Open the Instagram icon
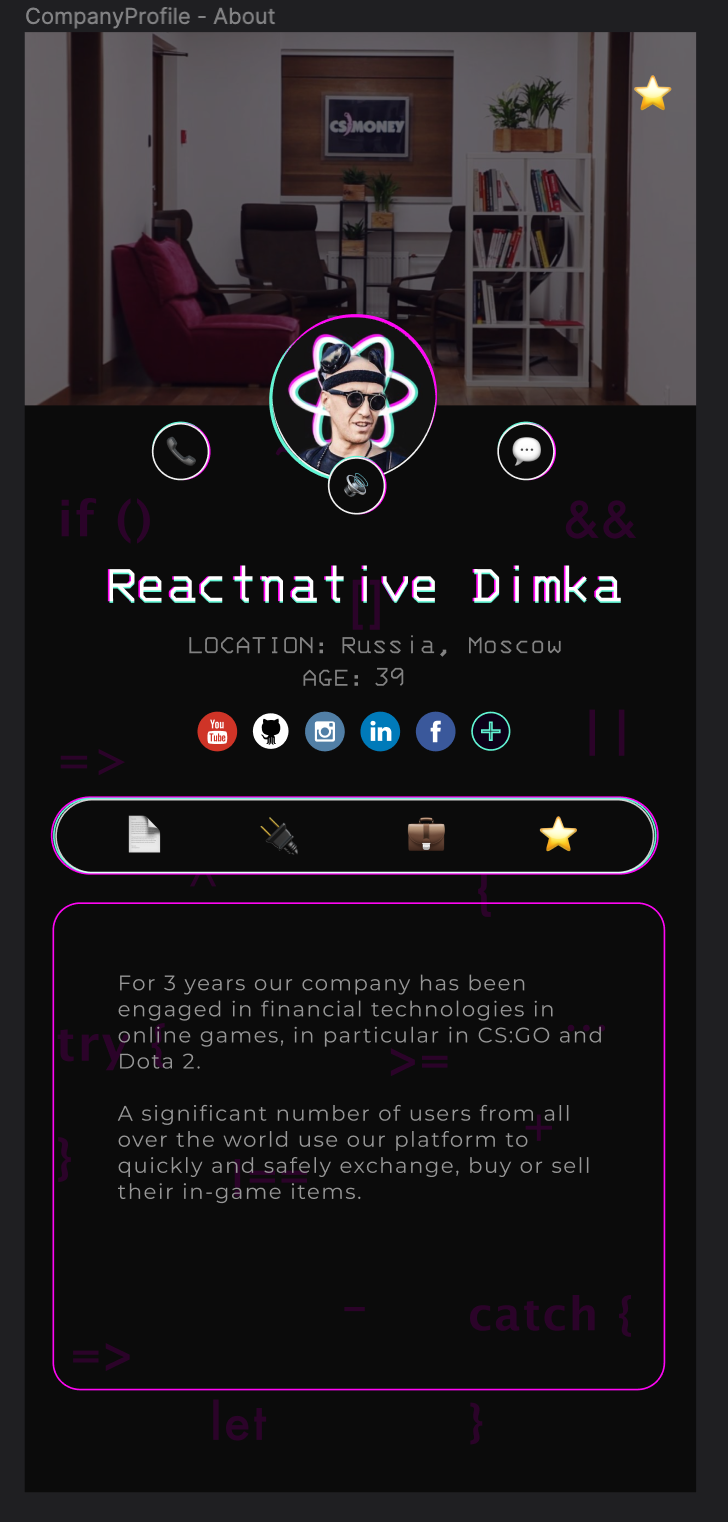 (324, 731)
